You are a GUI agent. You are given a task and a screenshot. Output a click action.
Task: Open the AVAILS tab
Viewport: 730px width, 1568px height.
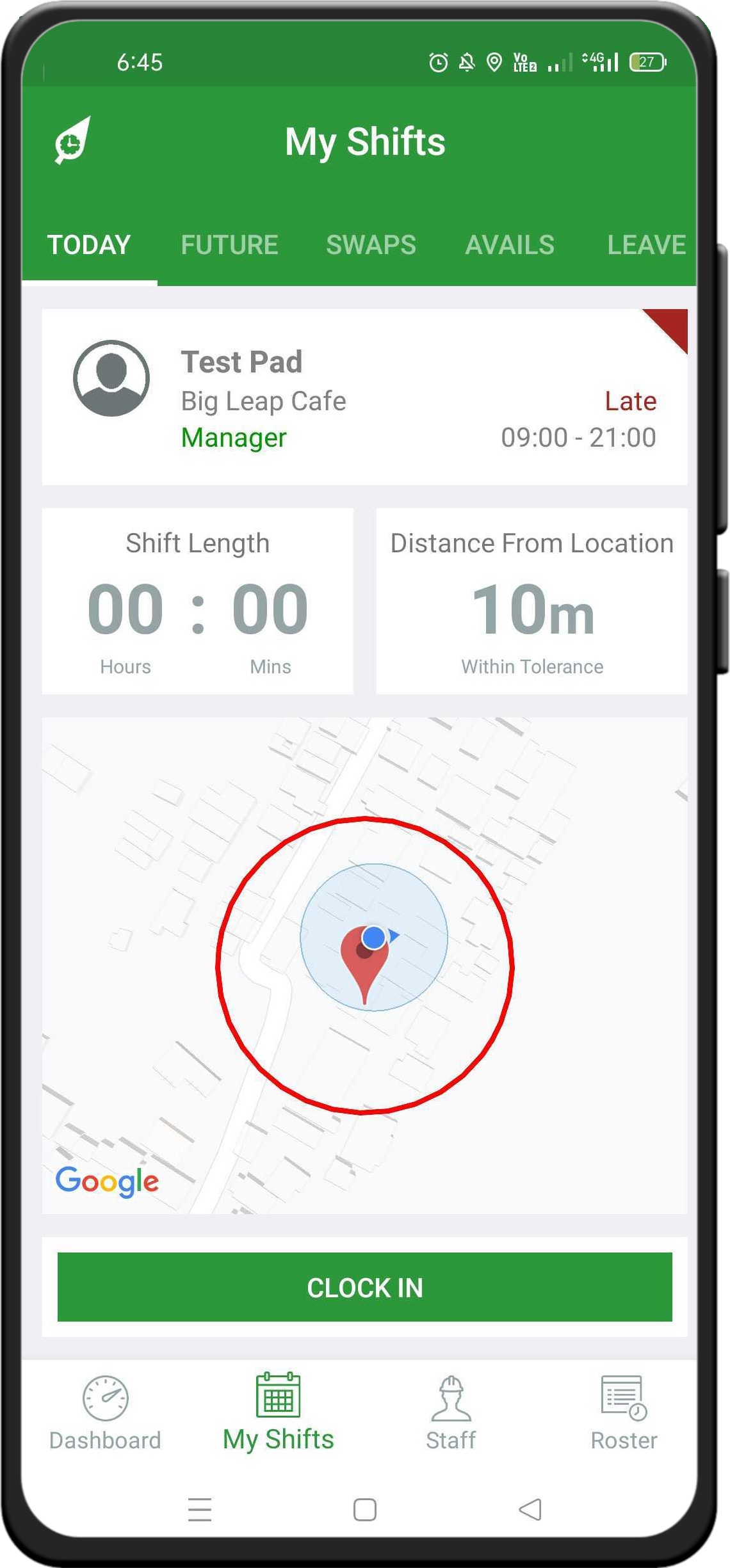point(510,245)
